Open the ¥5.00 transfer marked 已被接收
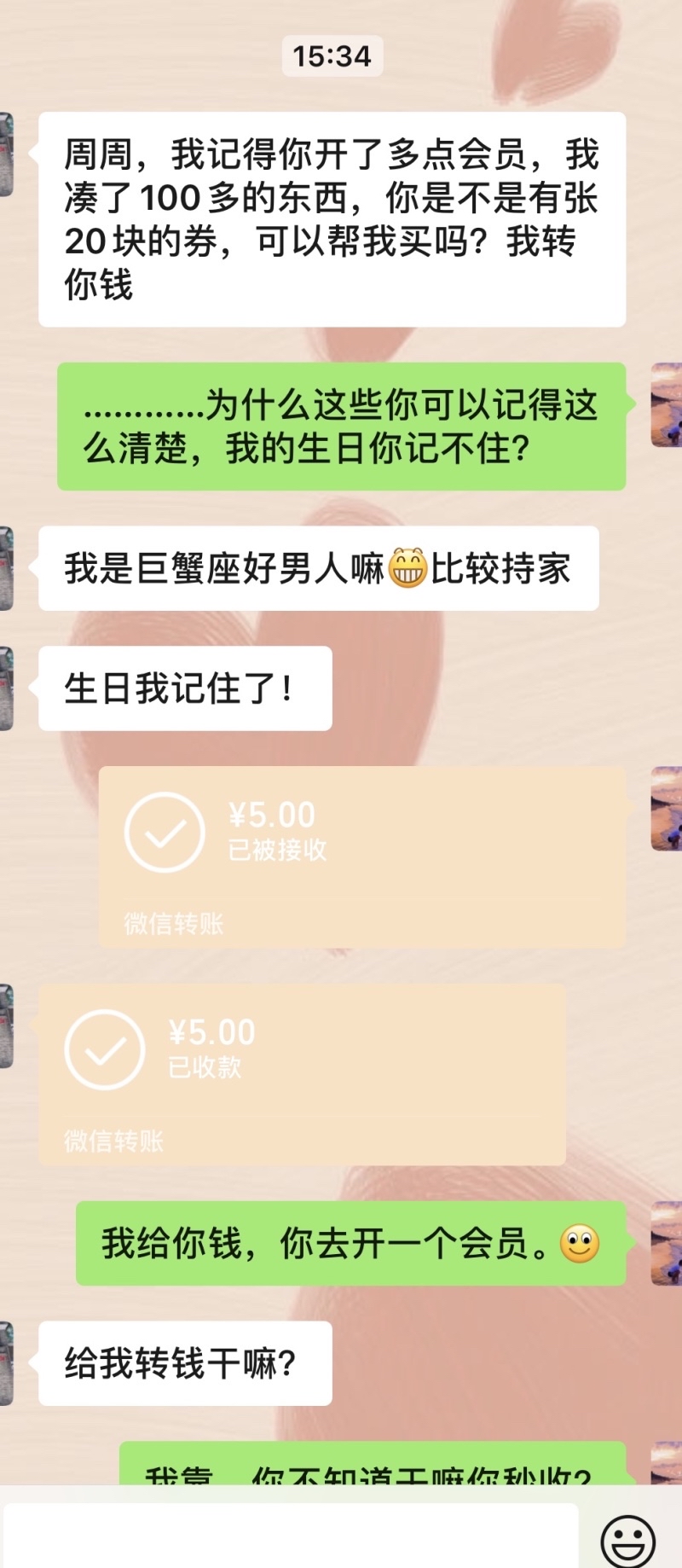 362,856
